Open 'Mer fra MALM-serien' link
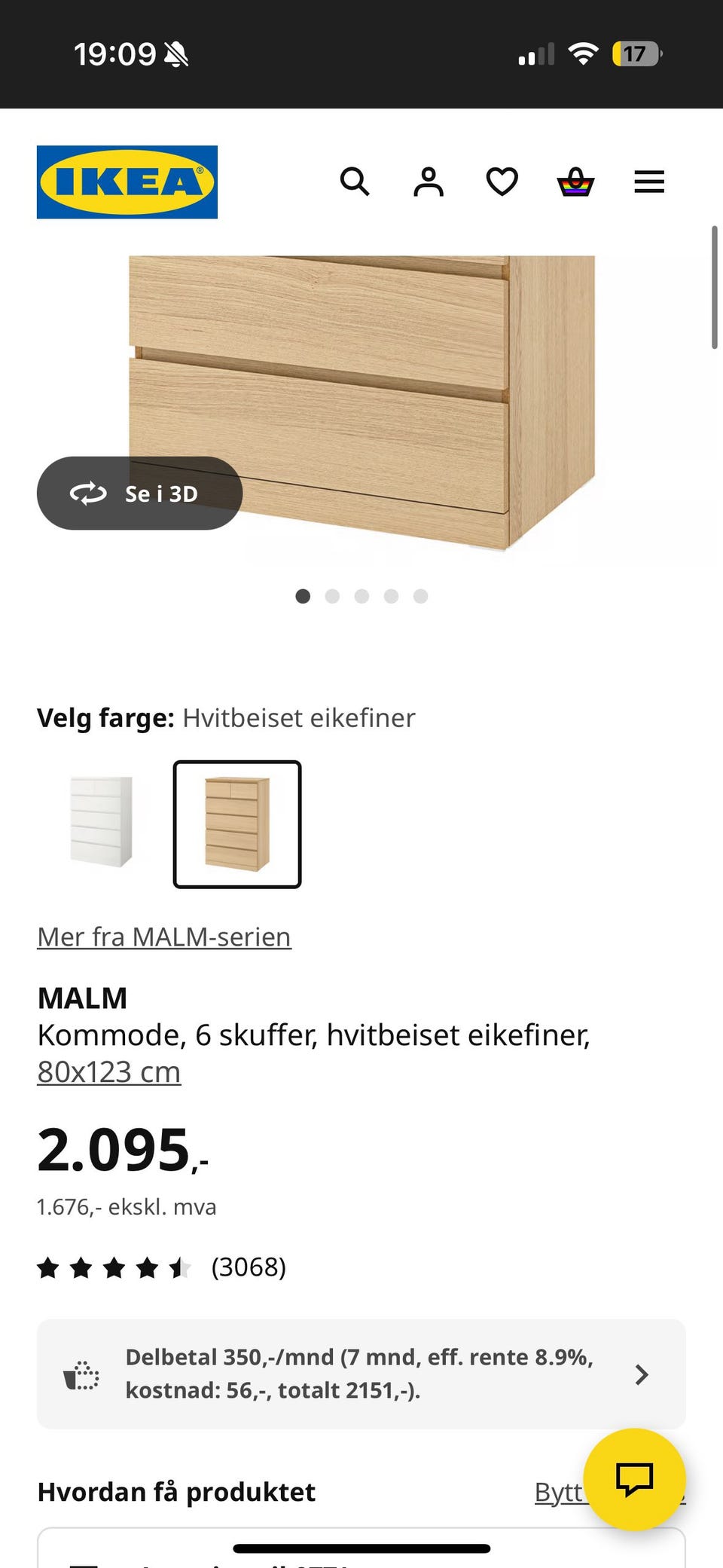723x1568 pixels. pos(163,937)
